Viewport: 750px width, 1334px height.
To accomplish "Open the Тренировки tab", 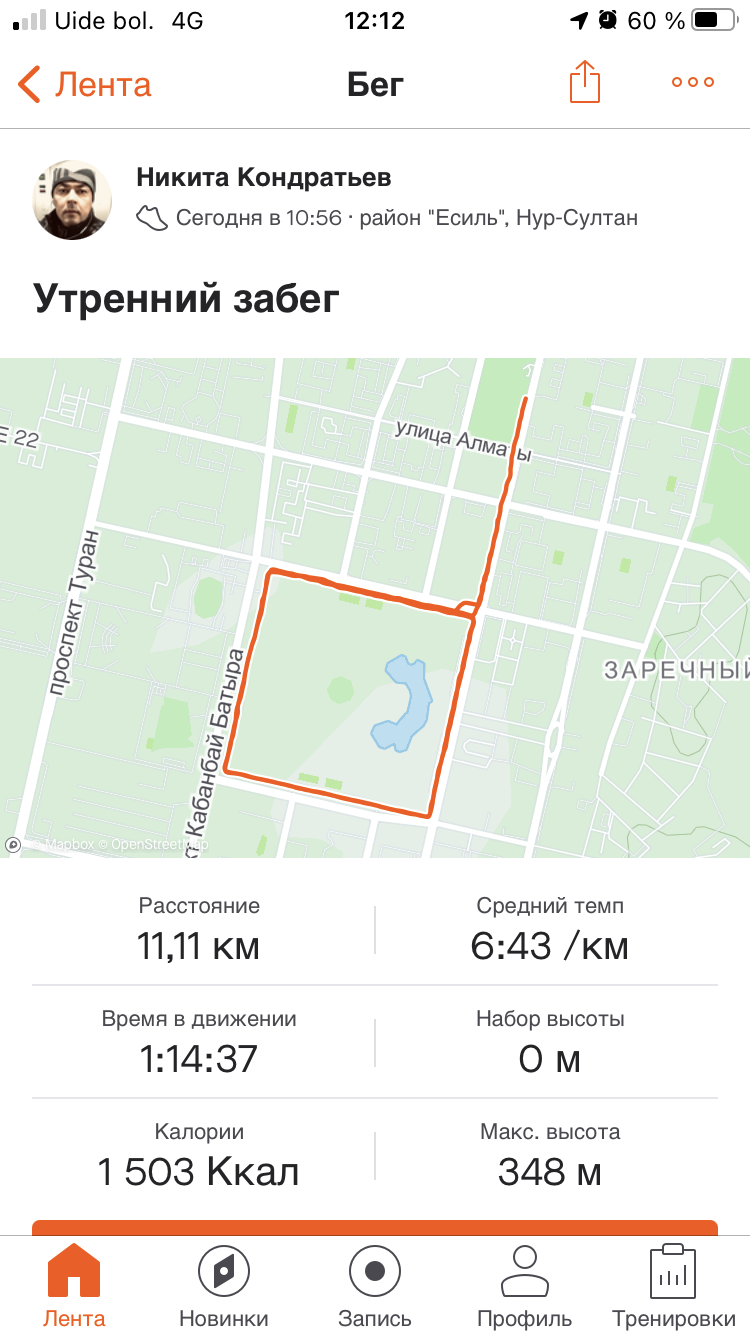I will pos(673,1285).
